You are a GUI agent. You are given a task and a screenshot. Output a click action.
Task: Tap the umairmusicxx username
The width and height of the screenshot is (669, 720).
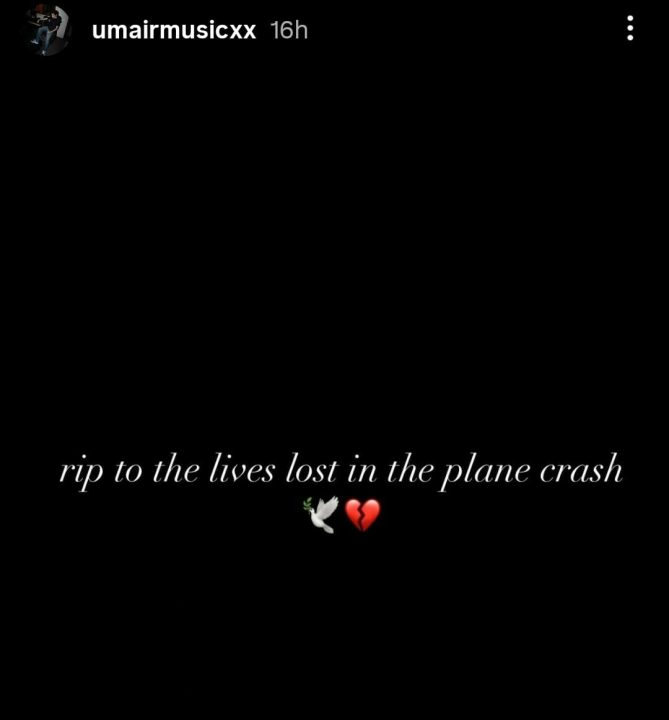point(174,31)
